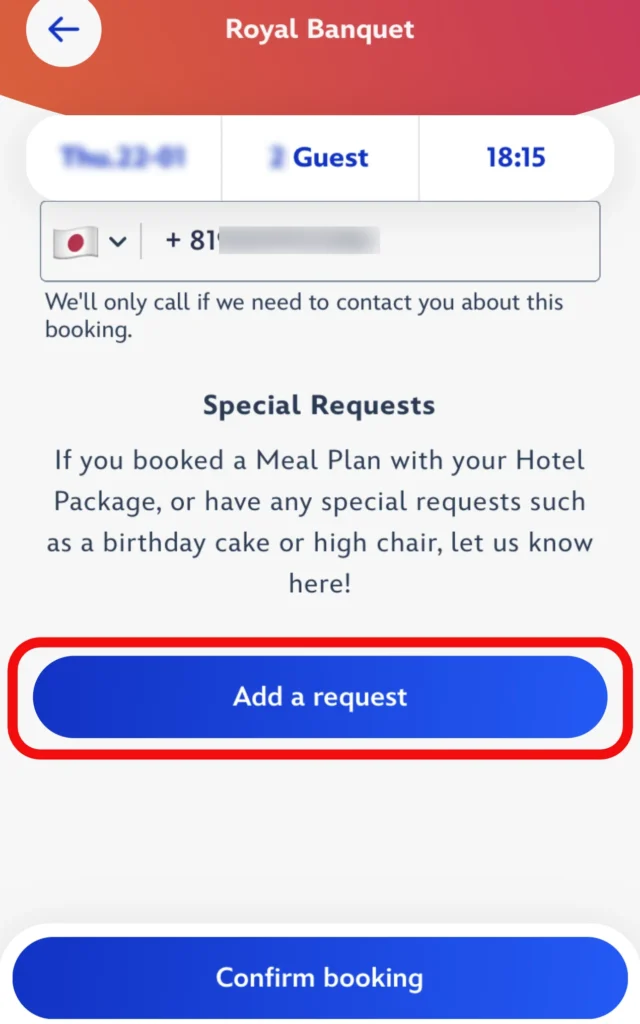Image resolution: width=640 pixels, height=1024 pixels.
Task: Open the country code dropdown with the Japan flag
Action: click(90, 241)
